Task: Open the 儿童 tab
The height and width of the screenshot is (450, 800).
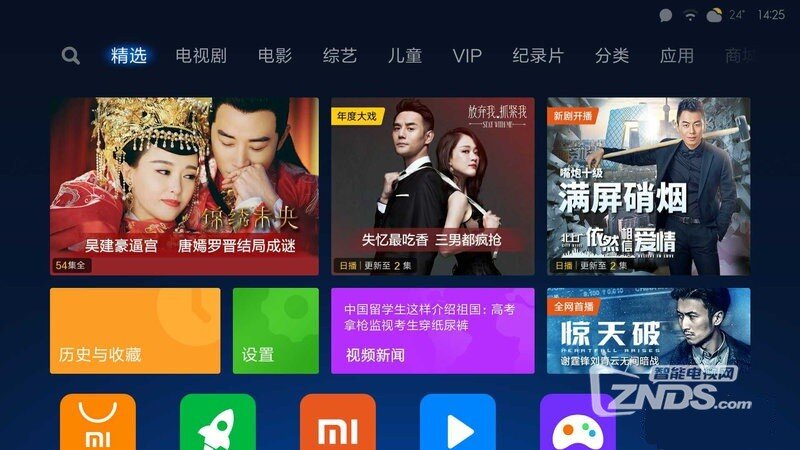Action: 405,56
